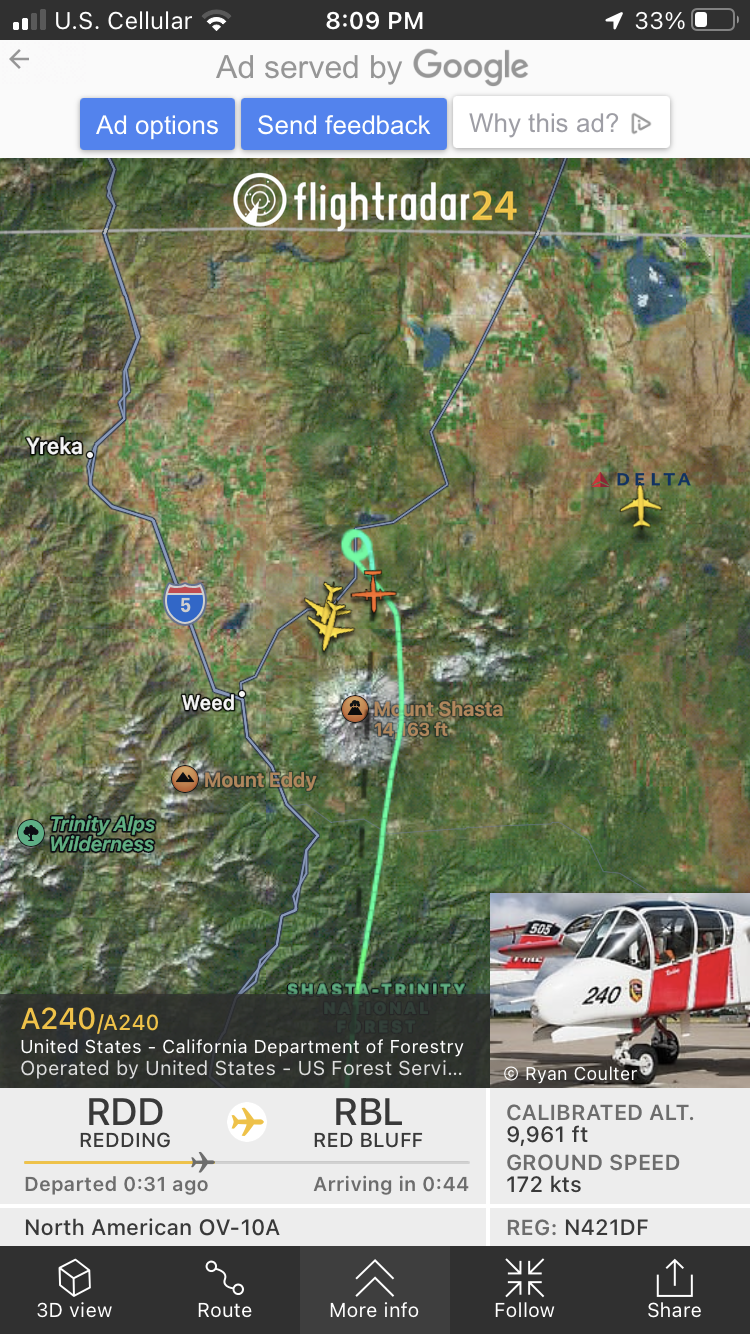Open Ad options
This screenshot has height=1334, width=750.
pyautogui.click(x=157, y=125)
